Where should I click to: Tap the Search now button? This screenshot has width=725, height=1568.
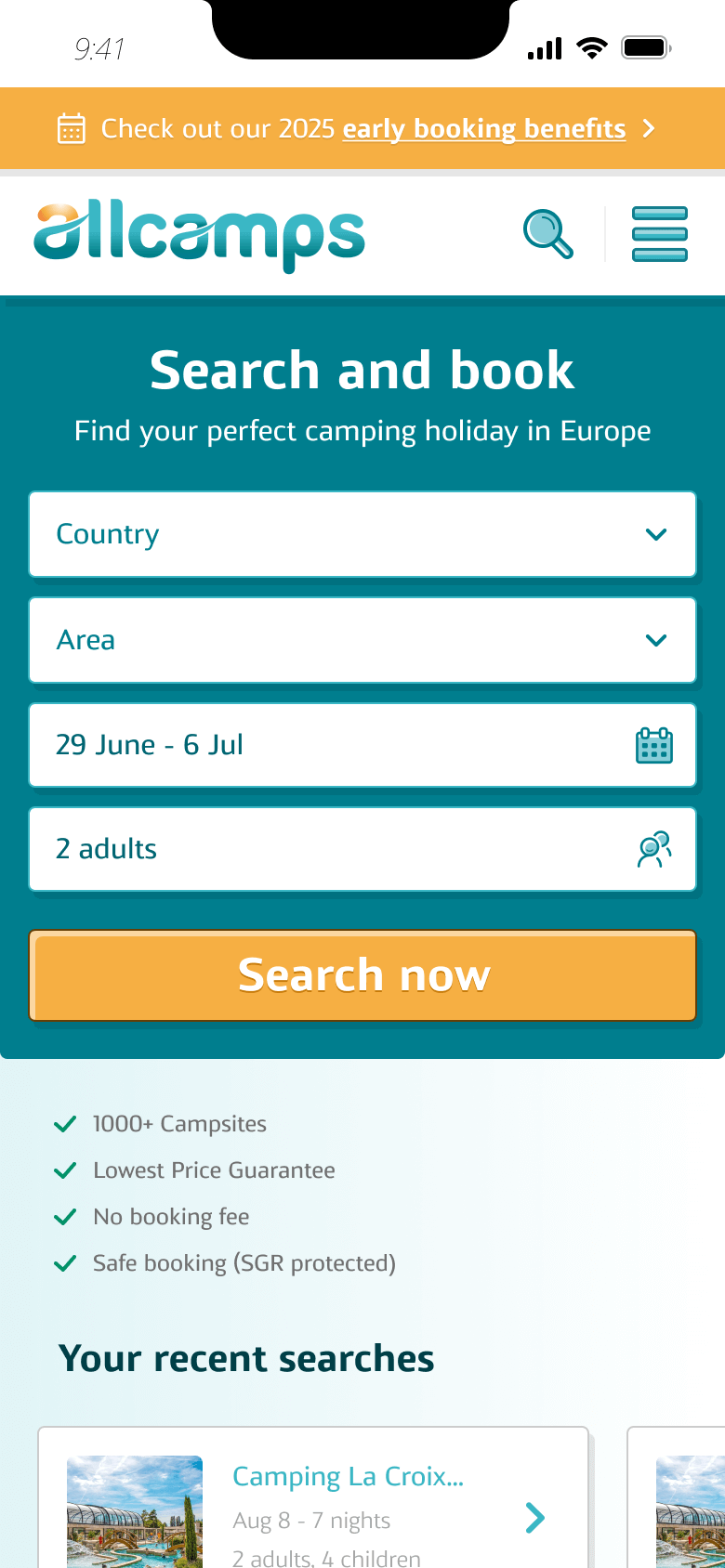coord(362,975)
